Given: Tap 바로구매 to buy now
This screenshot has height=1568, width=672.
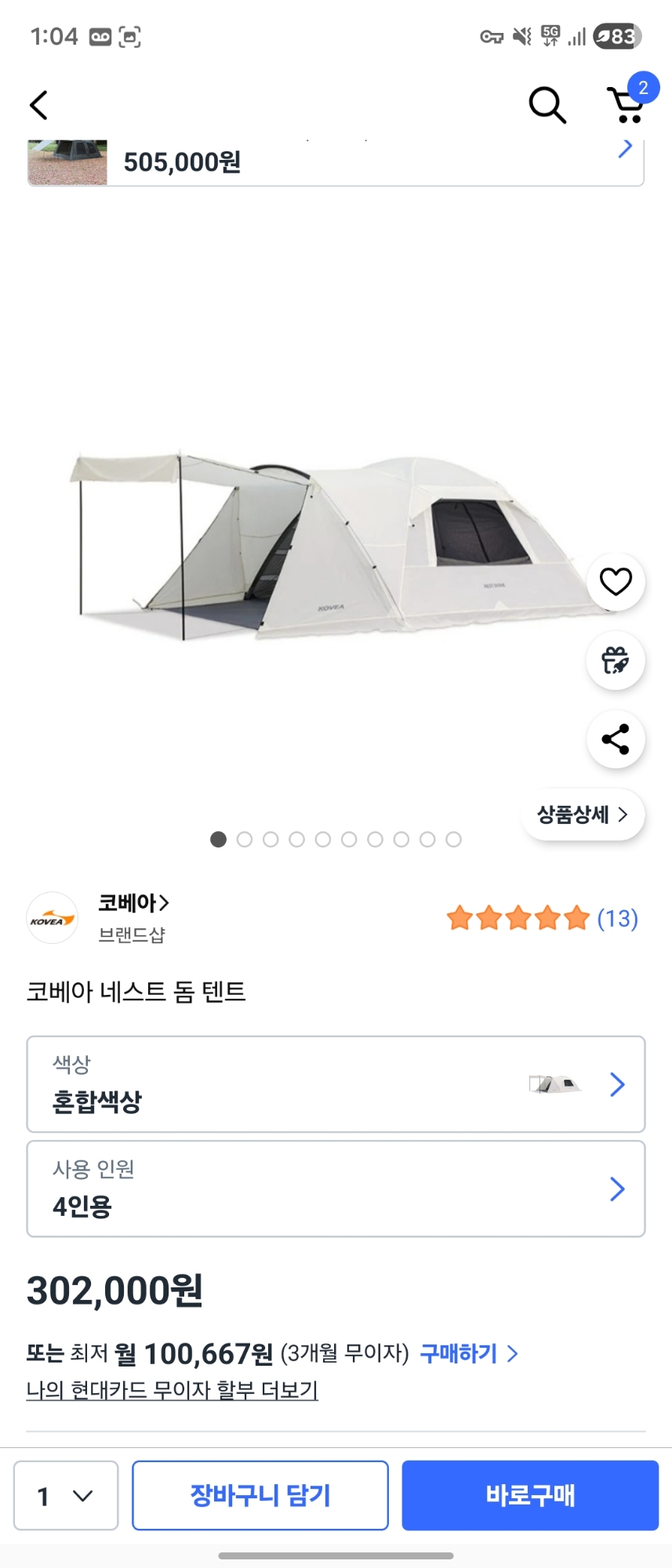Looking at the screenshot, I should pyautogui.click(x=530, y=1495).
